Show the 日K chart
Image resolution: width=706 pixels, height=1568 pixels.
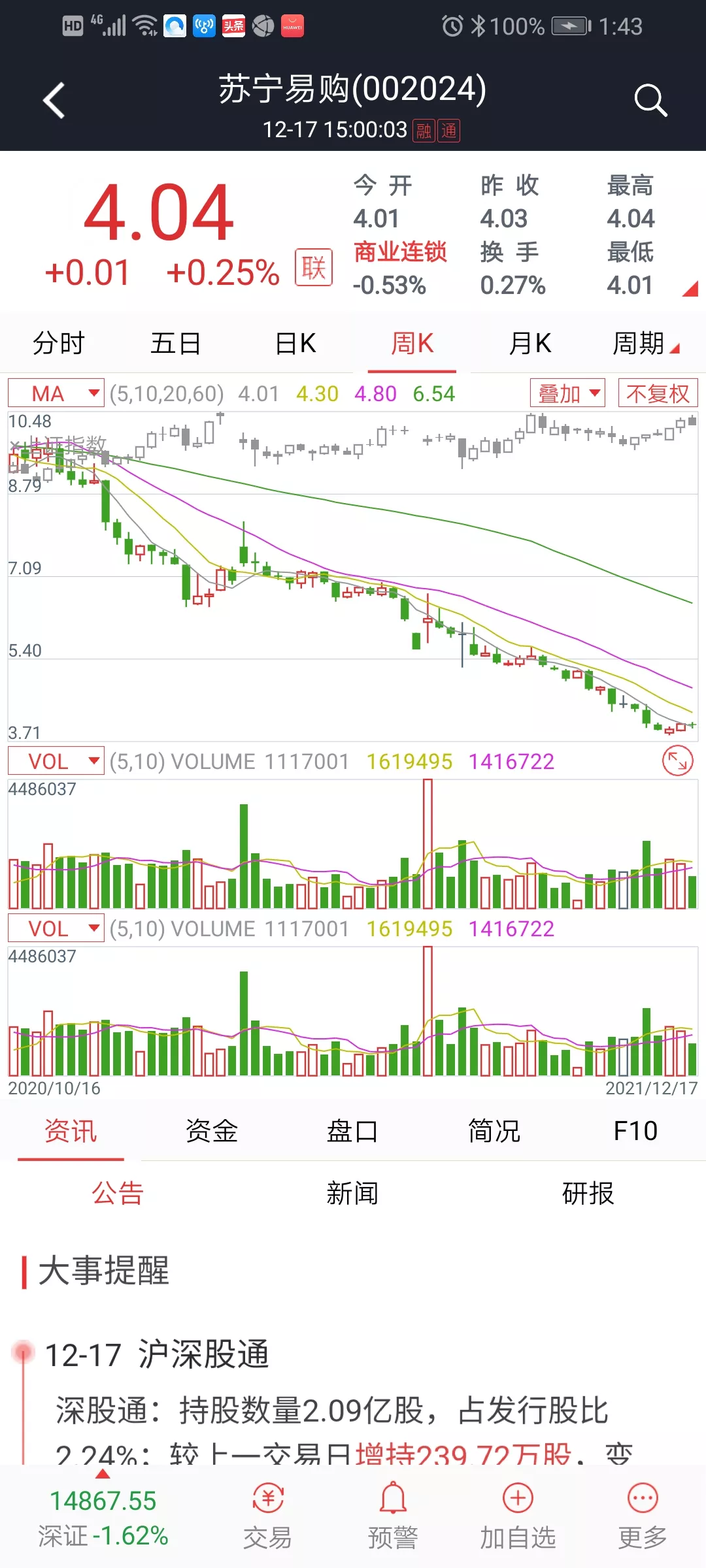[295, 343]
